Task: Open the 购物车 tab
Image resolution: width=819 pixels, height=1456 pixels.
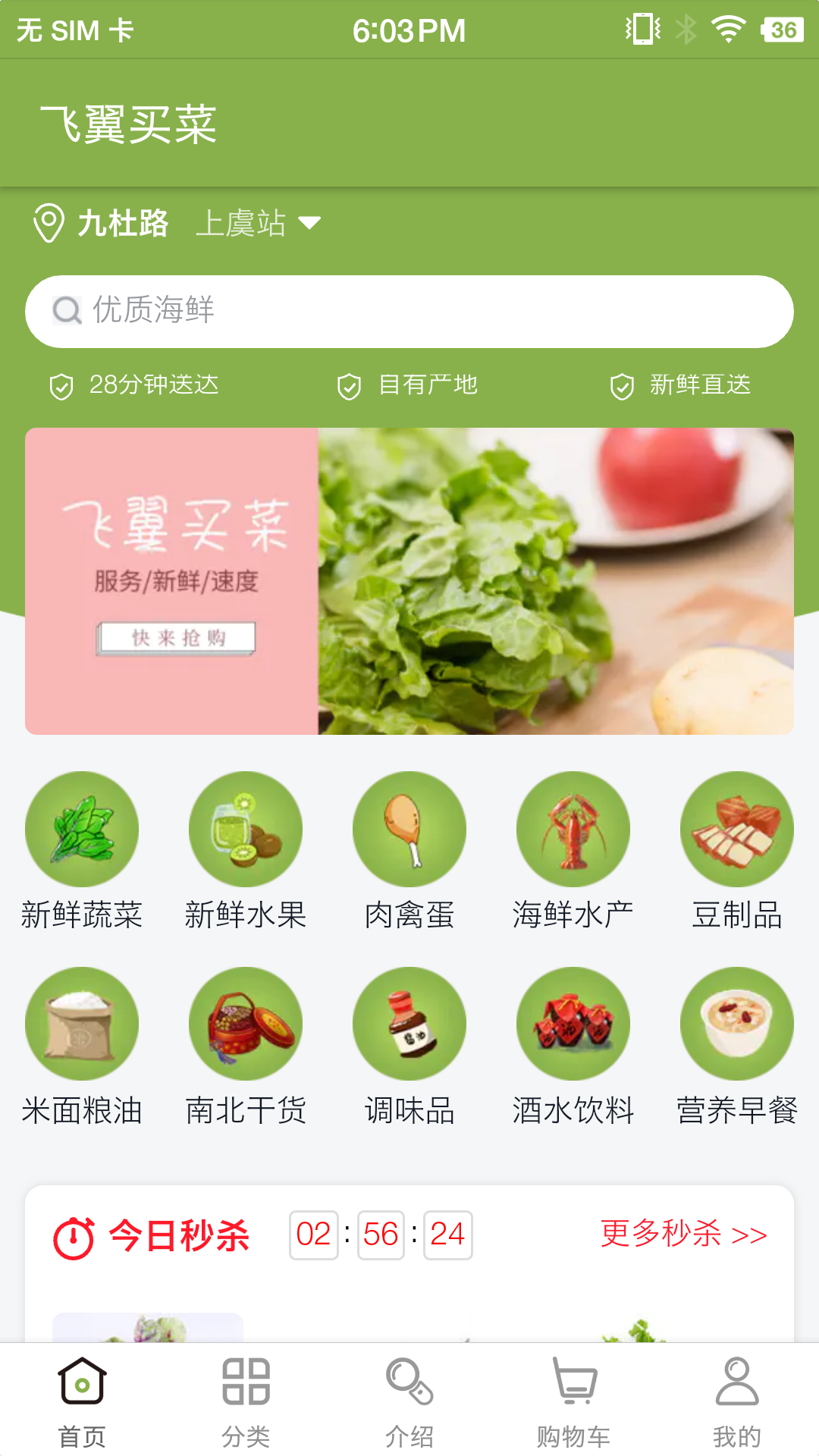Action: 573,1400
